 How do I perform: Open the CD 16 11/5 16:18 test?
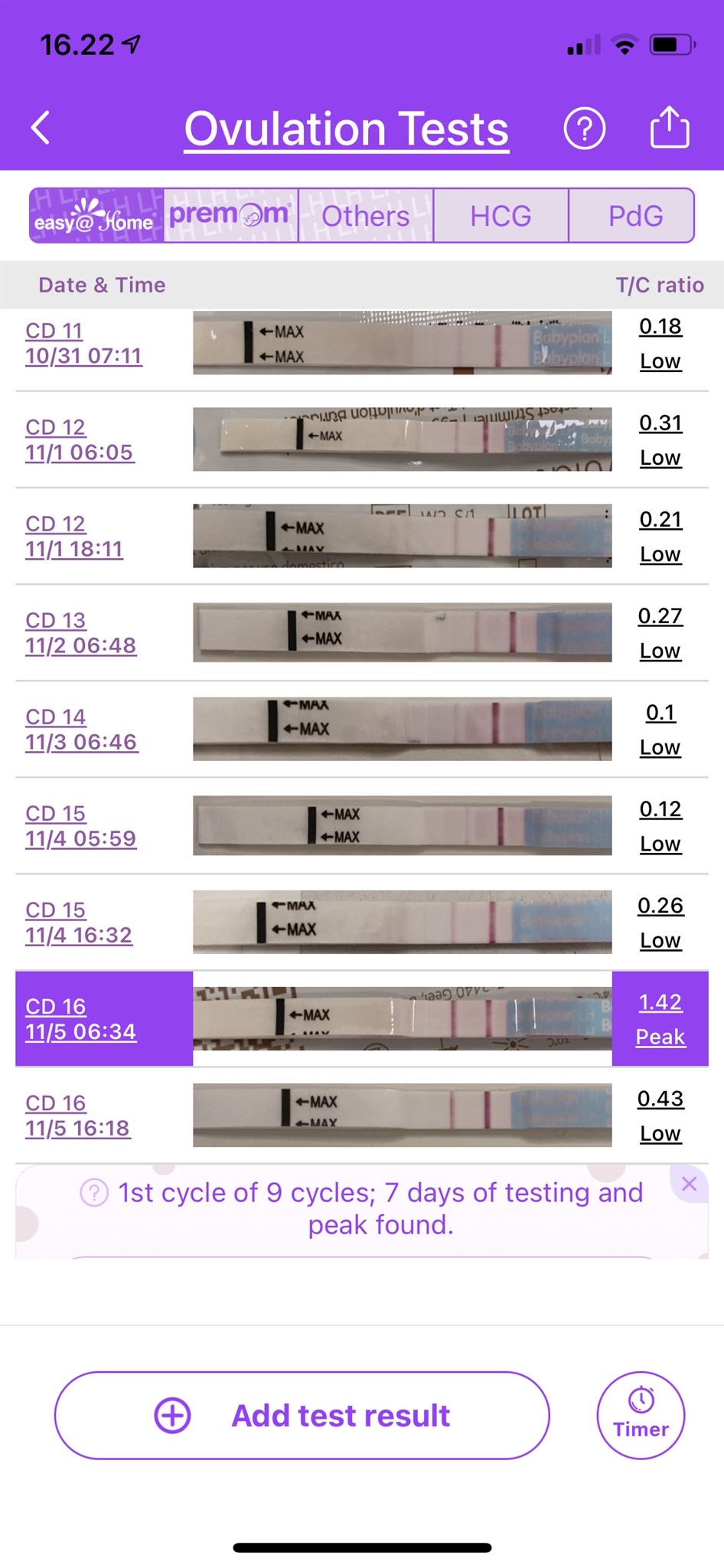tap(78, 1115)
